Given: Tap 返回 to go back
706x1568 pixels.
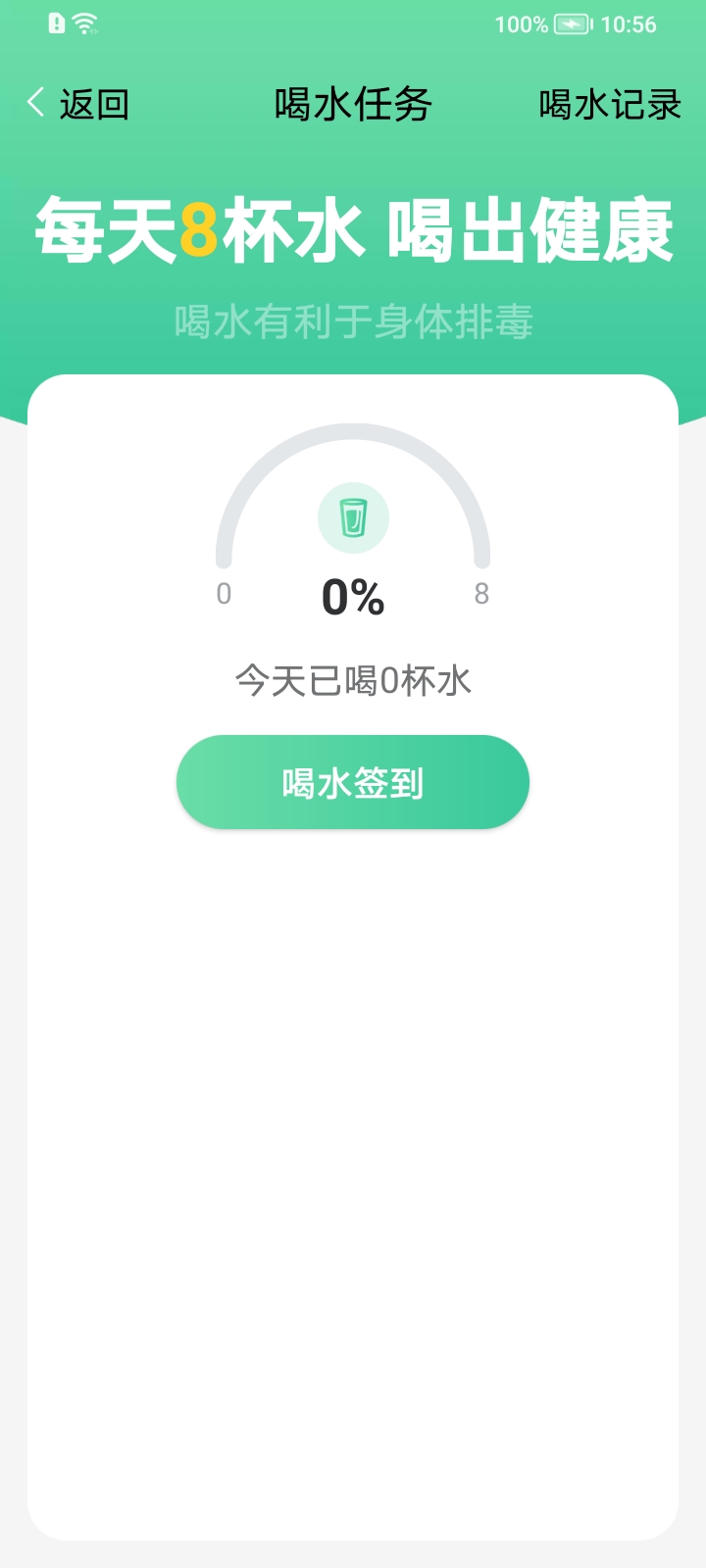Looking at the screenshot, I should [94, 104].
